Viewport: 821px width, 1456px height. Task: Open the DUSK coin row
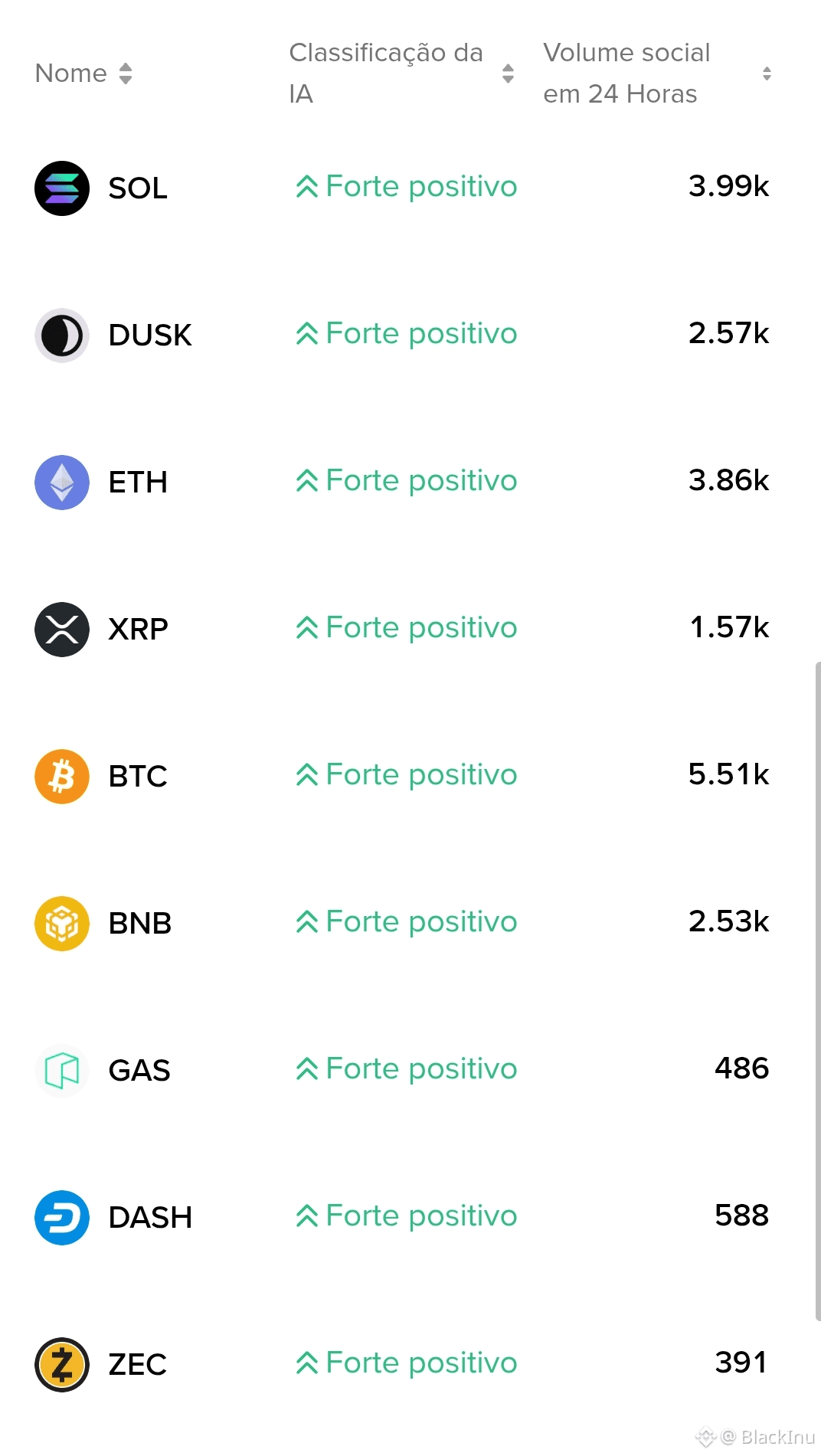coord(149,335)
